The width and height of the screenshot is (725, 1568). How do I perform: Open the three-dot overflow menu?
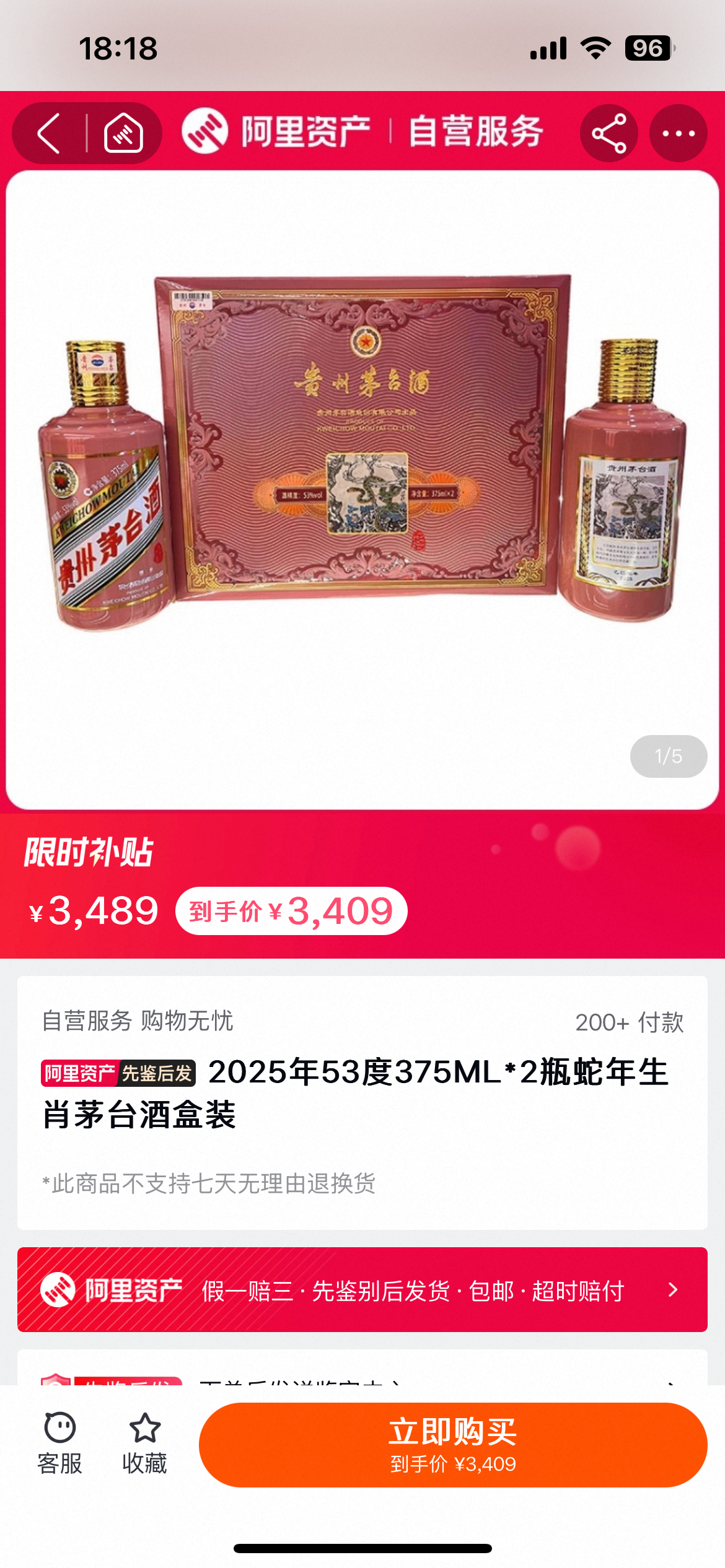point(678,133)
